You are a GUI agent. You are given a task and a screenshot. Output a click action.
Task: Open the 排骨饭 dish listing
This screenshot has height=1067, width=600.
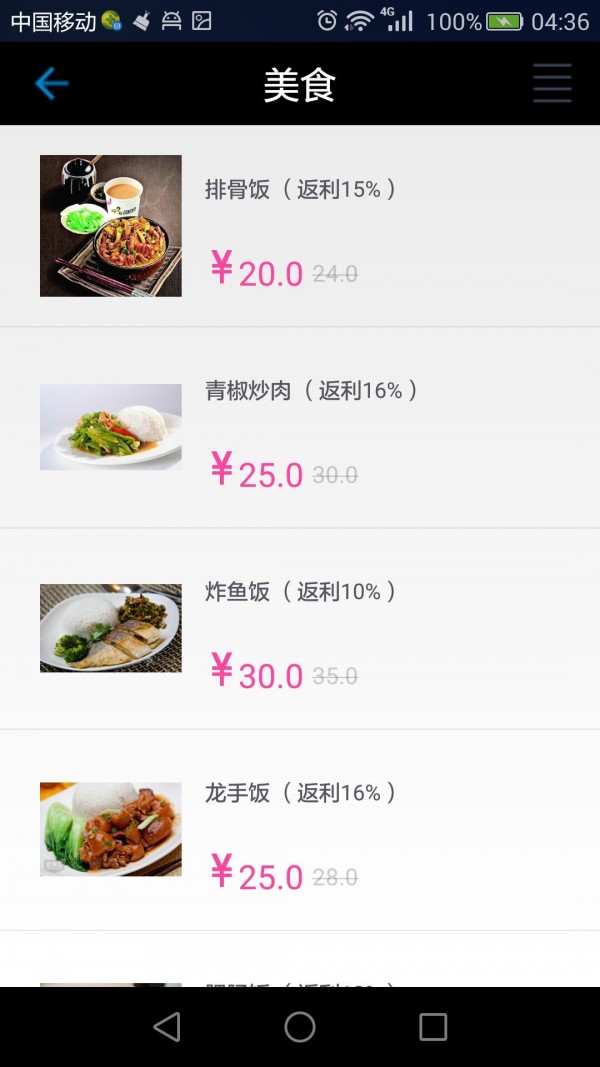coord(300,226)
